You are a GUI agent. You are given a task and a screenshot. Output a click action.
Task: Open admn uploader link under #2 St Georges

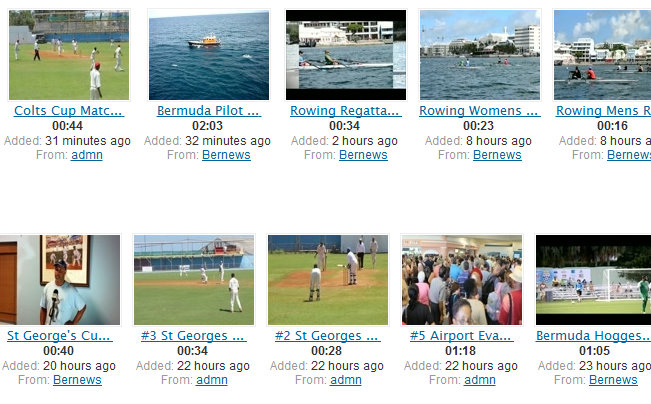[x=346, y=380]
